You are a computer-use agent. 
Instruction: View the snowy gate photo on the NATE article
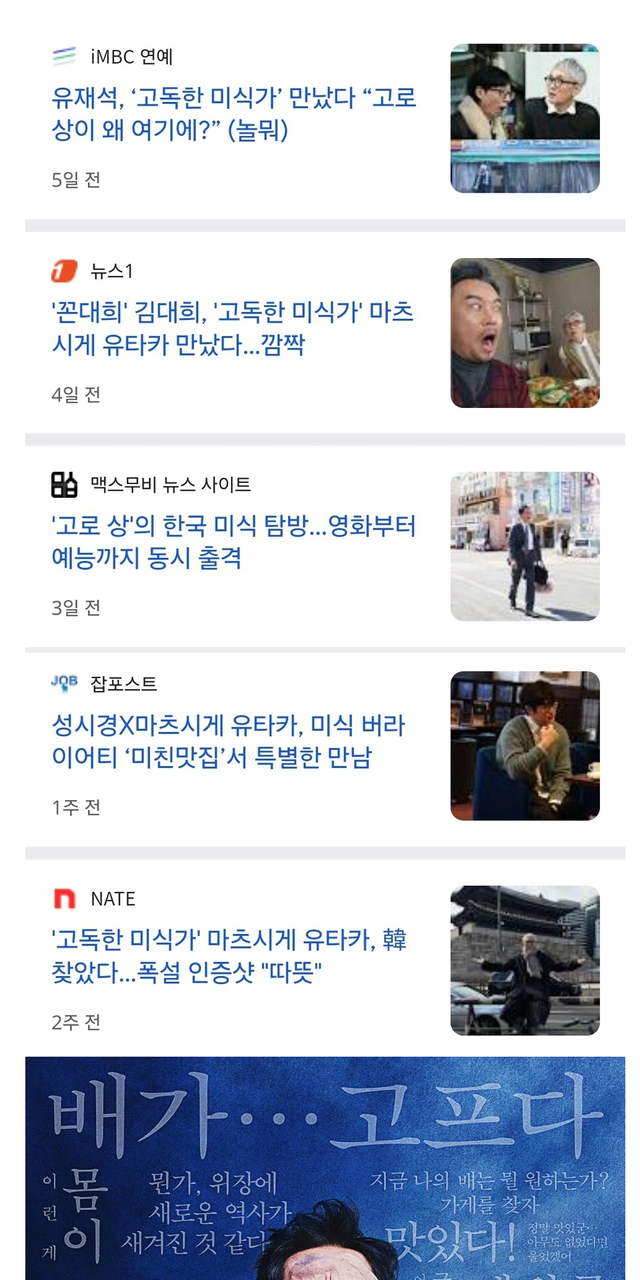525,960
